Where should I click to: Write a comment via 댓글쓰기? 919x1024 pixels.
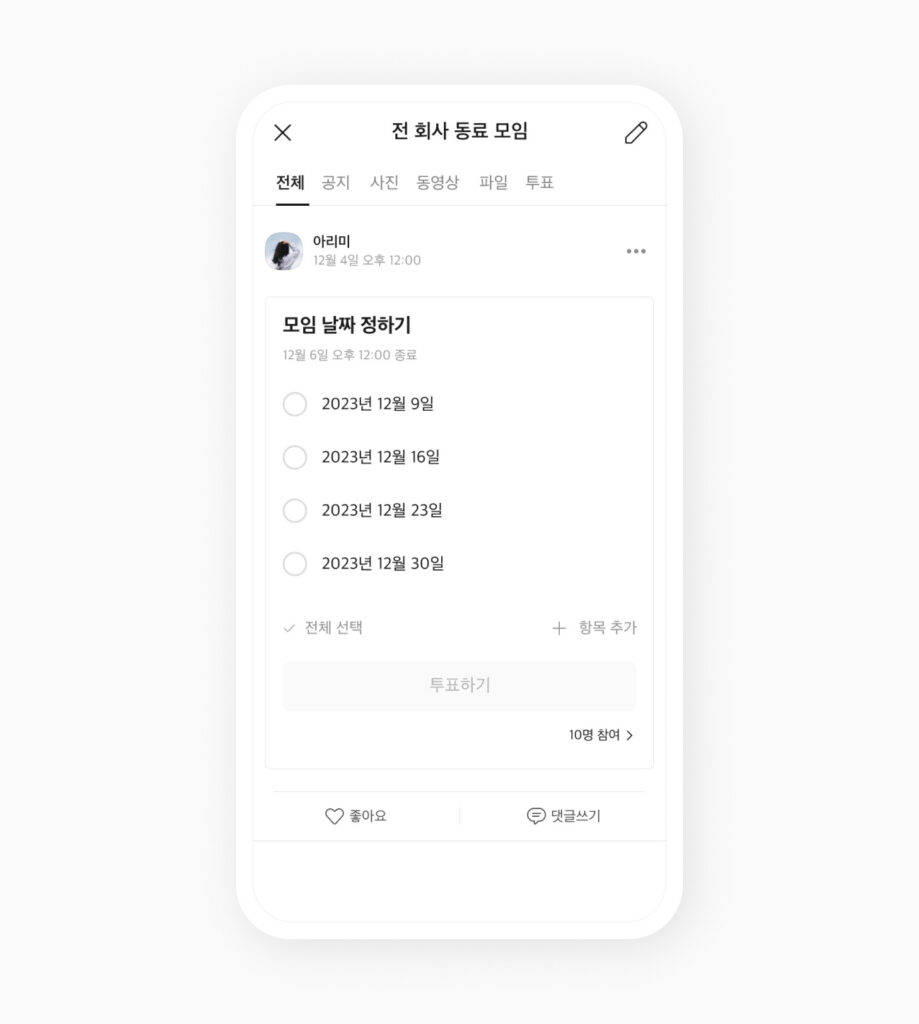tap(564, 816)
